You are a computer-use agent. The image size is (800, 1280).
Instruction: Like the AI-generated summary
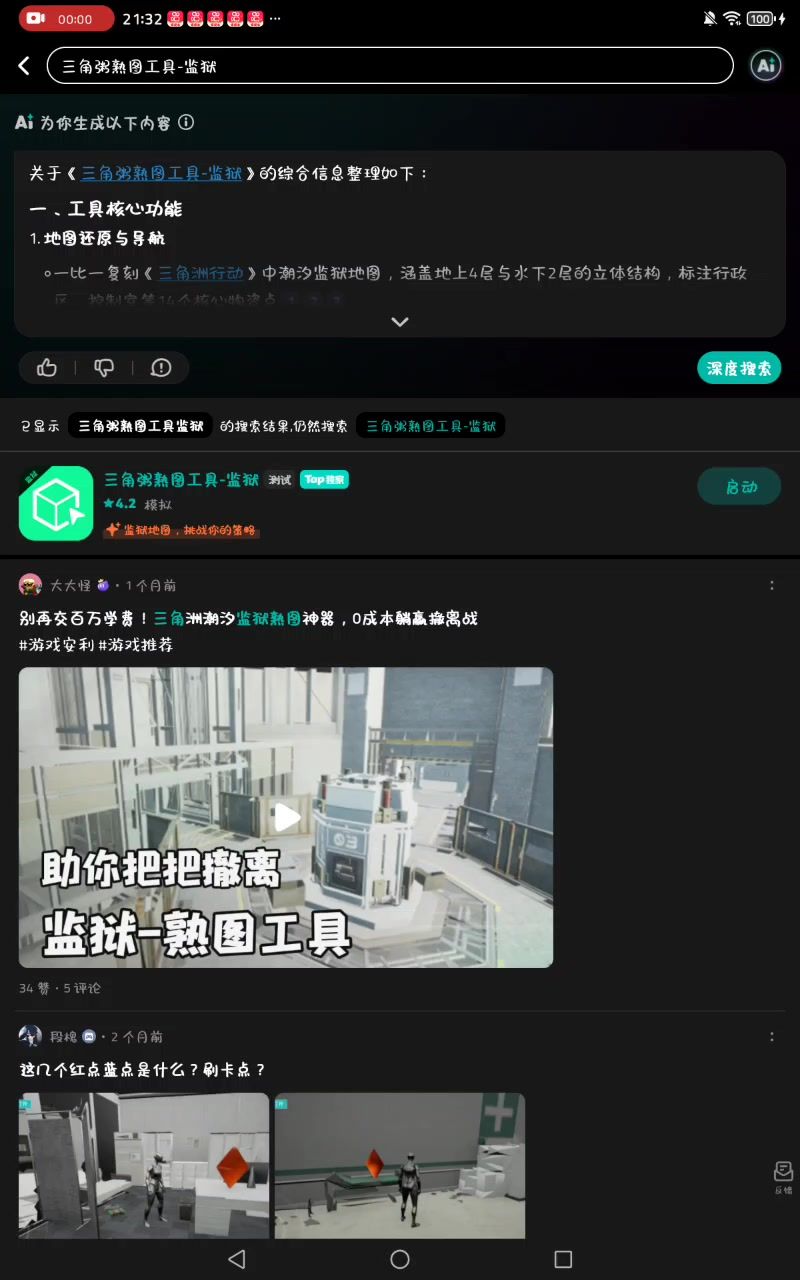tap(47, 368)
